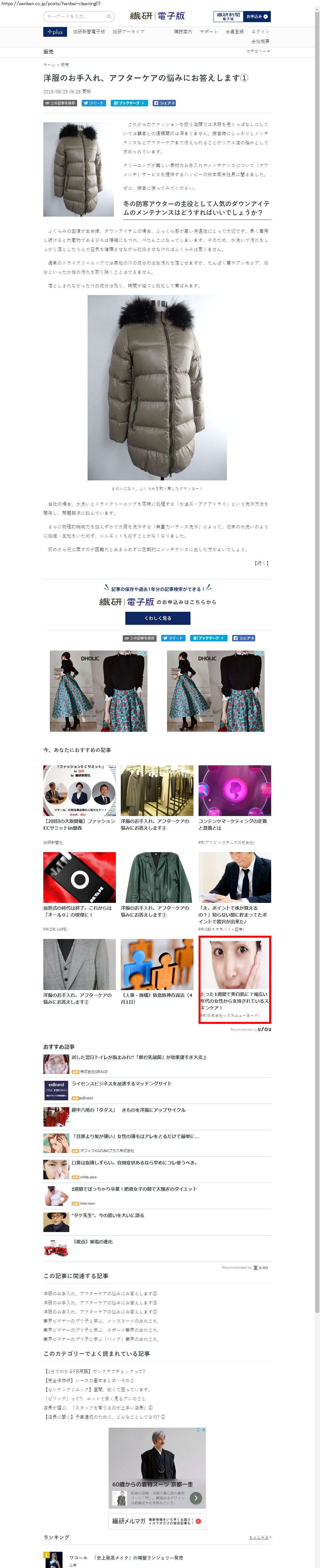320x1568 pixels.
Task: Share on Facebook with top シェア button
Action: click(165, 103)
